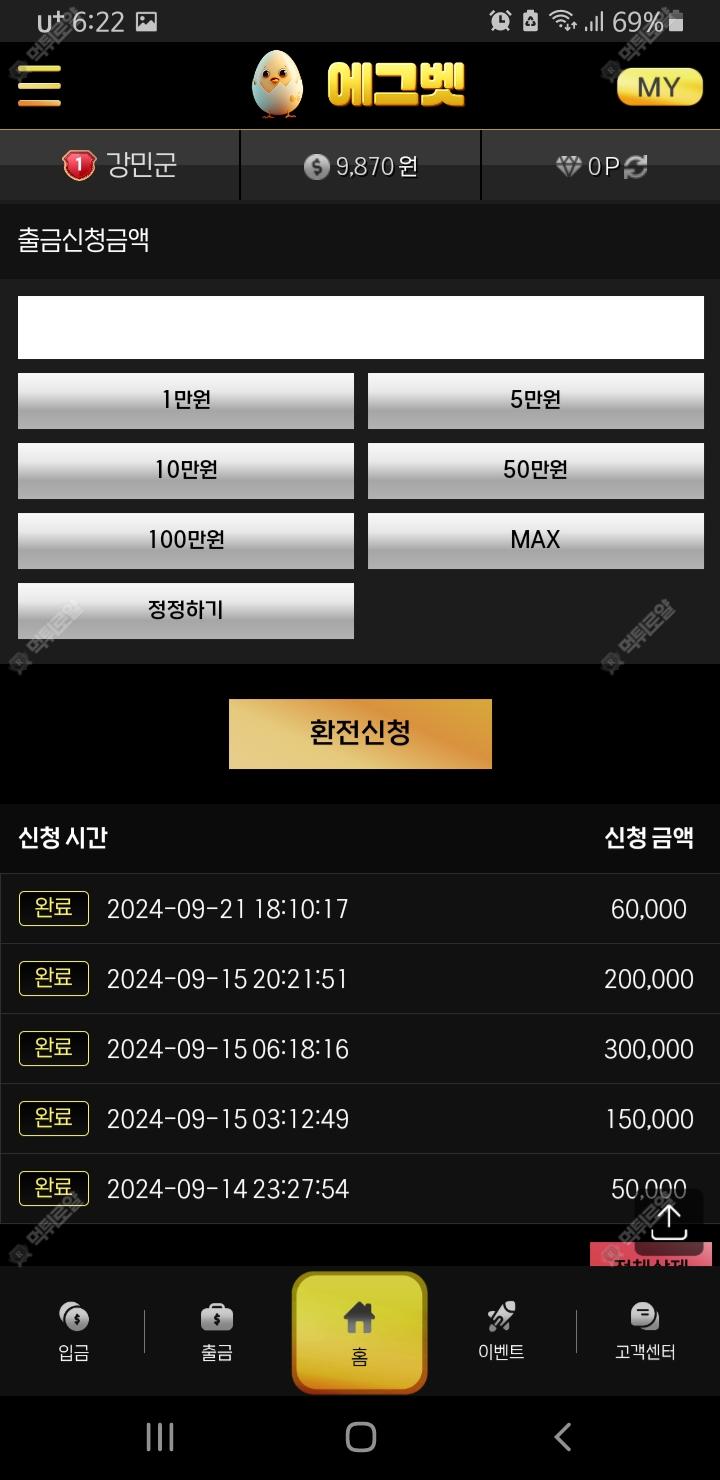Select the 10만원 amount button
The image size is (720, 1480).
click(186, 470)
